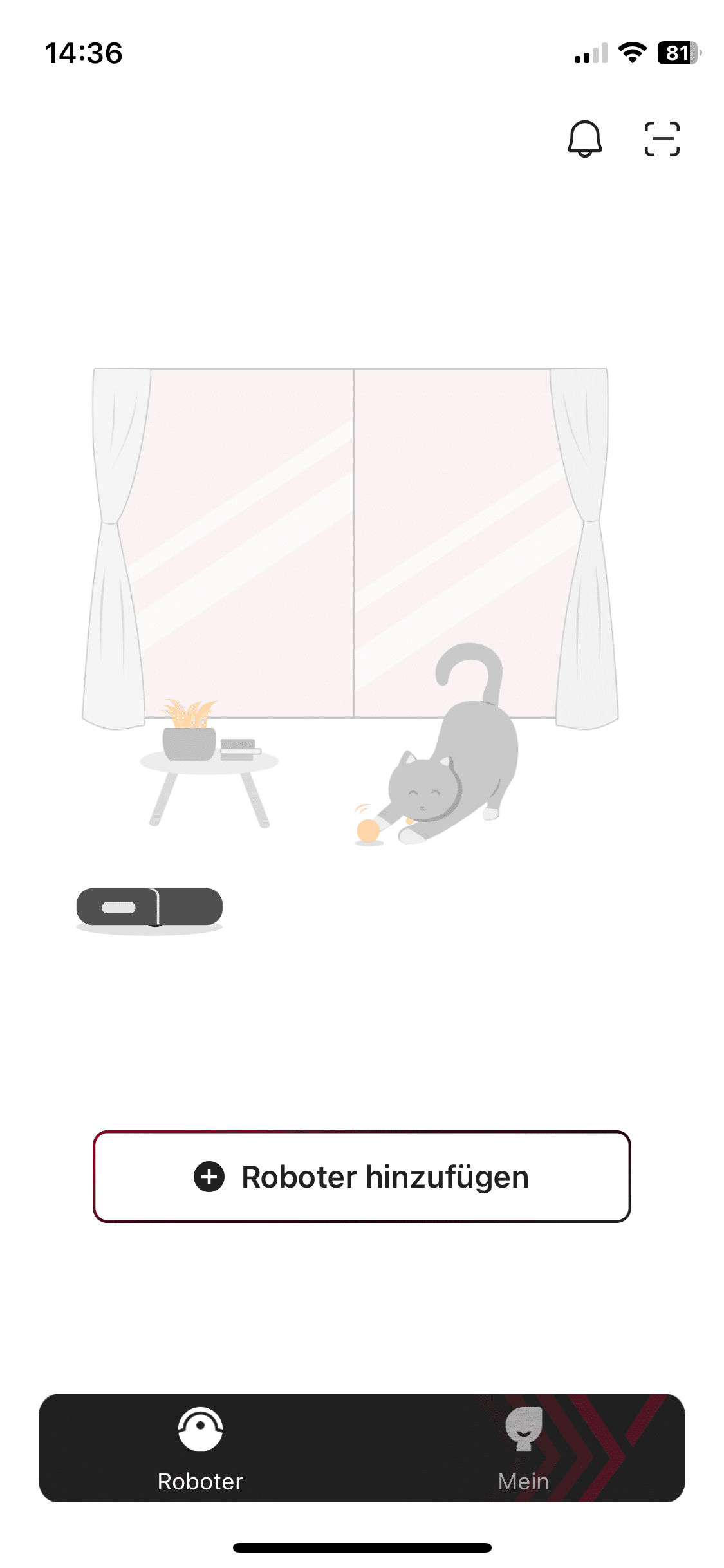Open the notifications bell

pos(584,138)
